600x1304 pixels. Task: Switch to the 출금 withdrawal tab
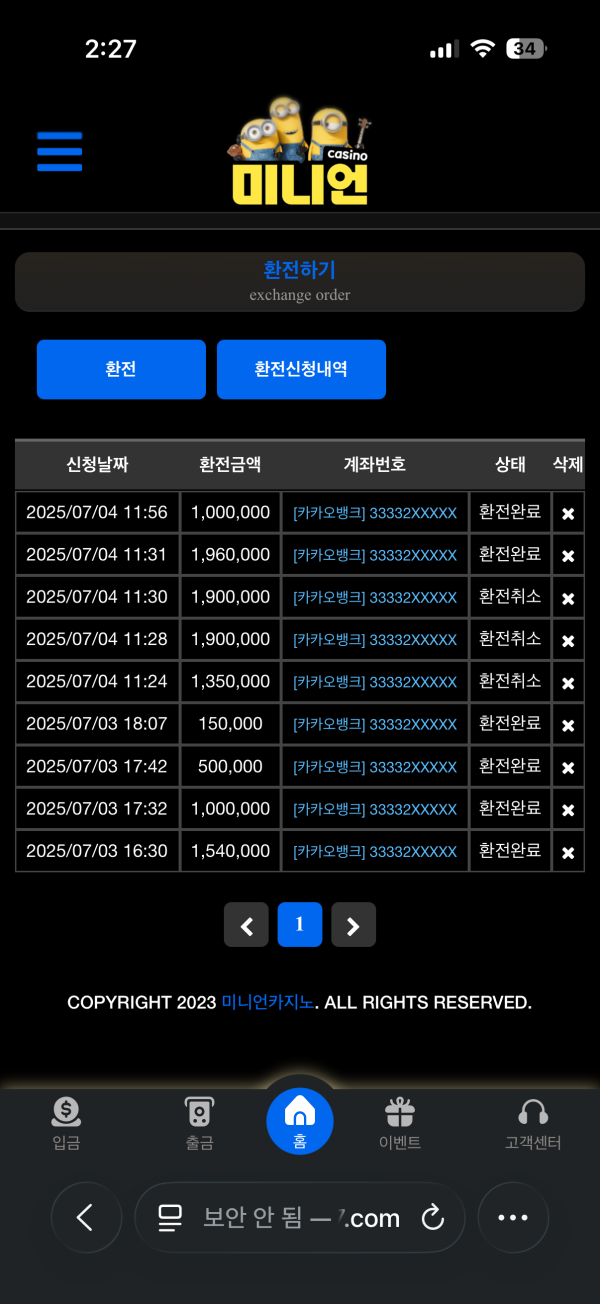[x=199, y=1124]
